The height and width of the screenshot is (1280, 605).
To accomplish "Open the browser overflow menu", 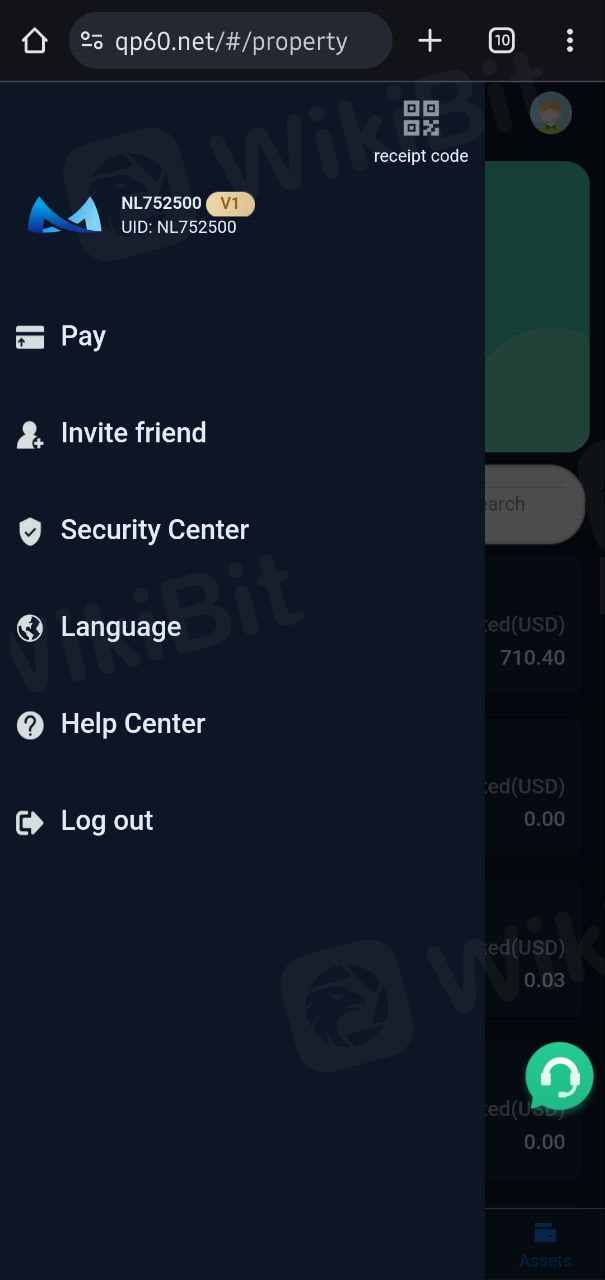I will coord(569,41).
